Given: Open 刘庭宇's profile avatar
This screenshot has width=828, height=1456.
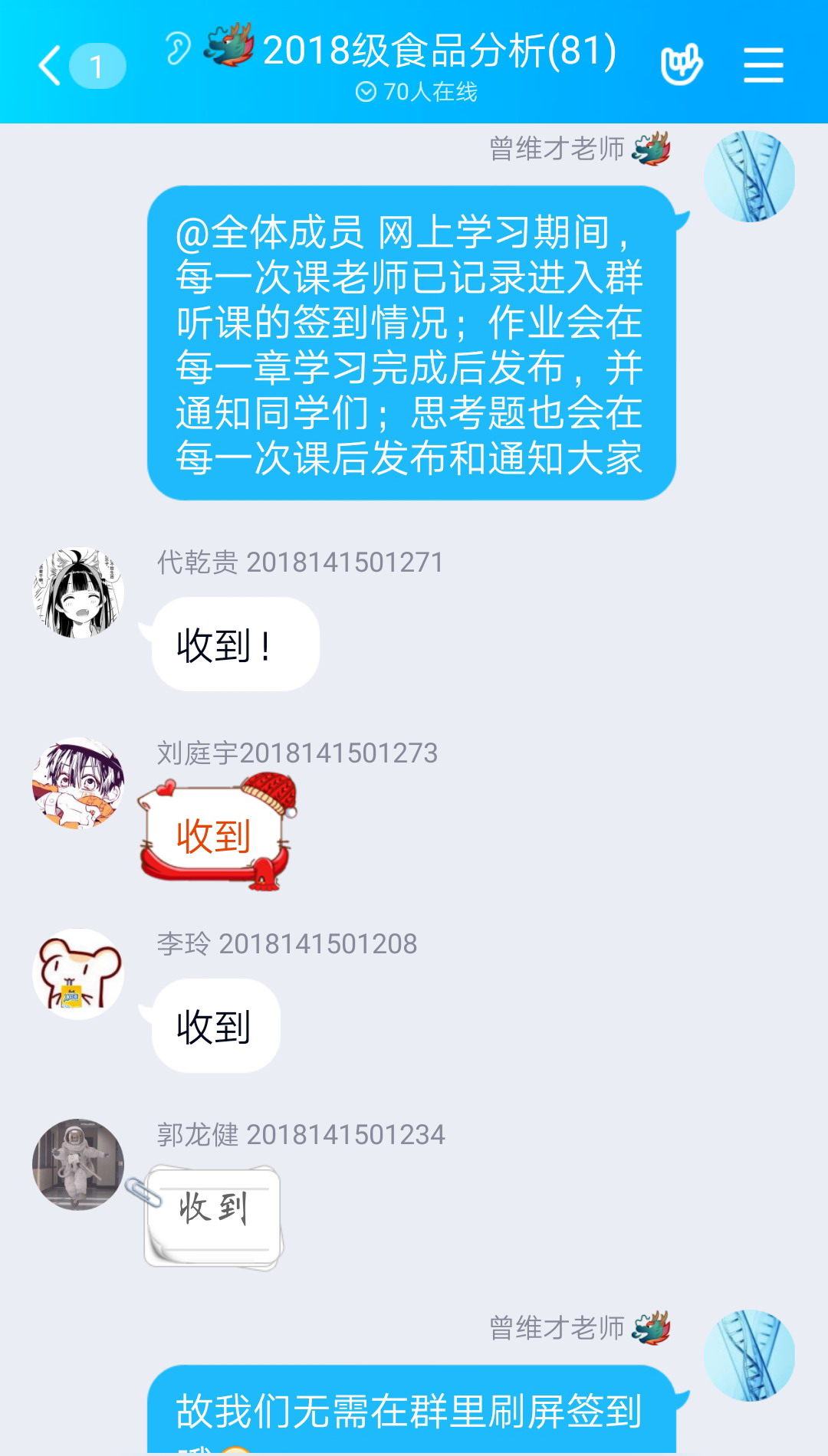Looking at the screenshot, I should tap(78, 783).
